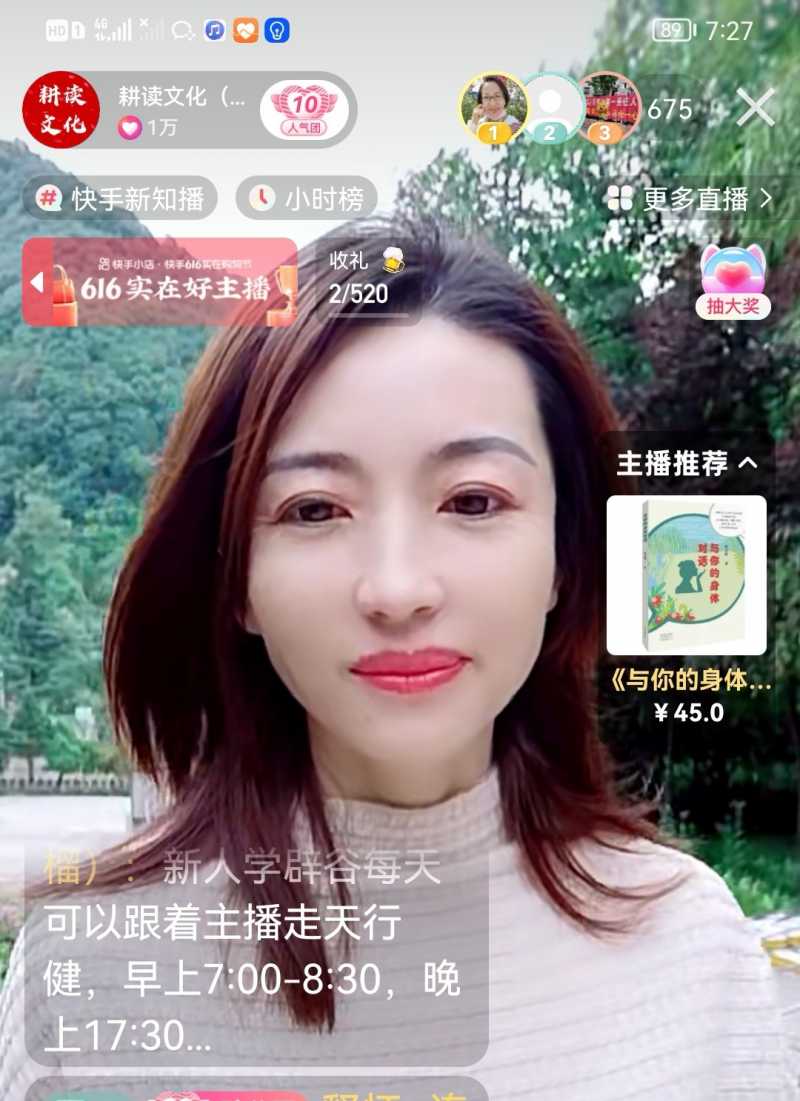Open 更多直播 to browse more streams
The image size is (800, 1101).
690,198
